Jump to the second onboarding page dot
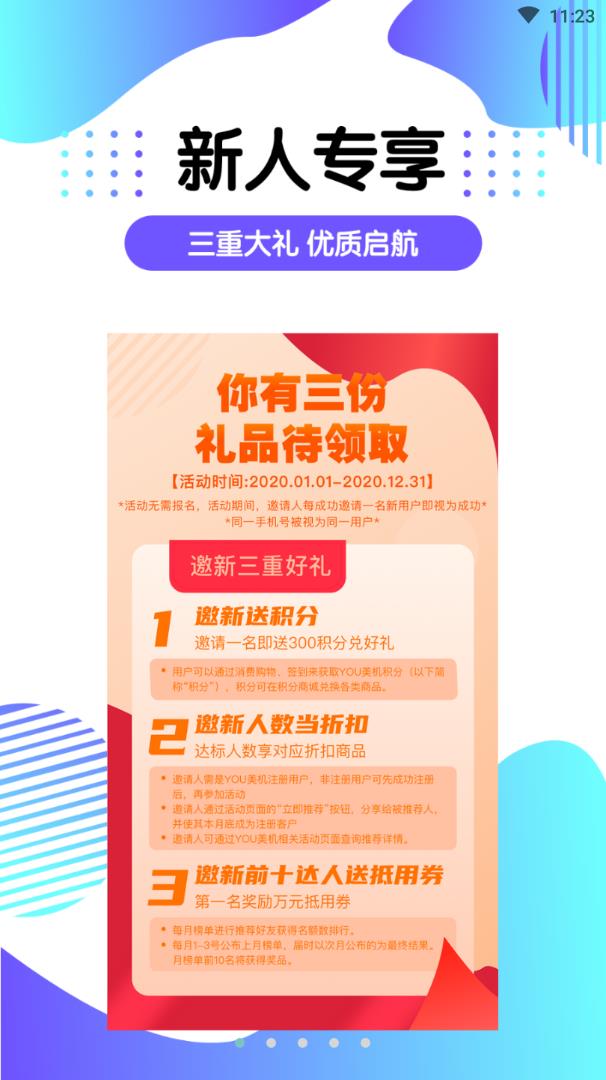The height and width of the screenshot is (1080, 606). pos(271,1042)
